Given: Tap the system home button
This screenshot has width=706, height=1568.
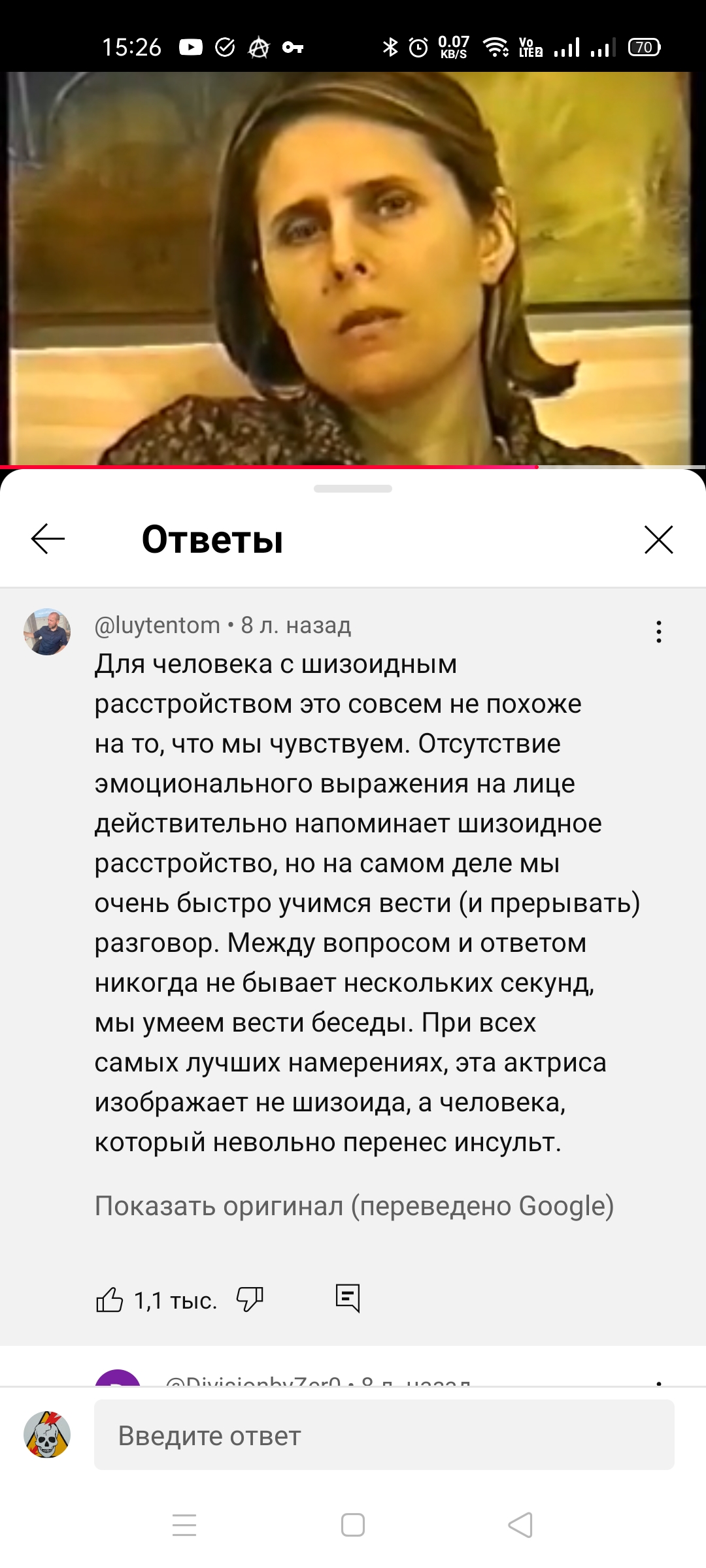Looking at the screenshot, I should tap(353, 1525).
